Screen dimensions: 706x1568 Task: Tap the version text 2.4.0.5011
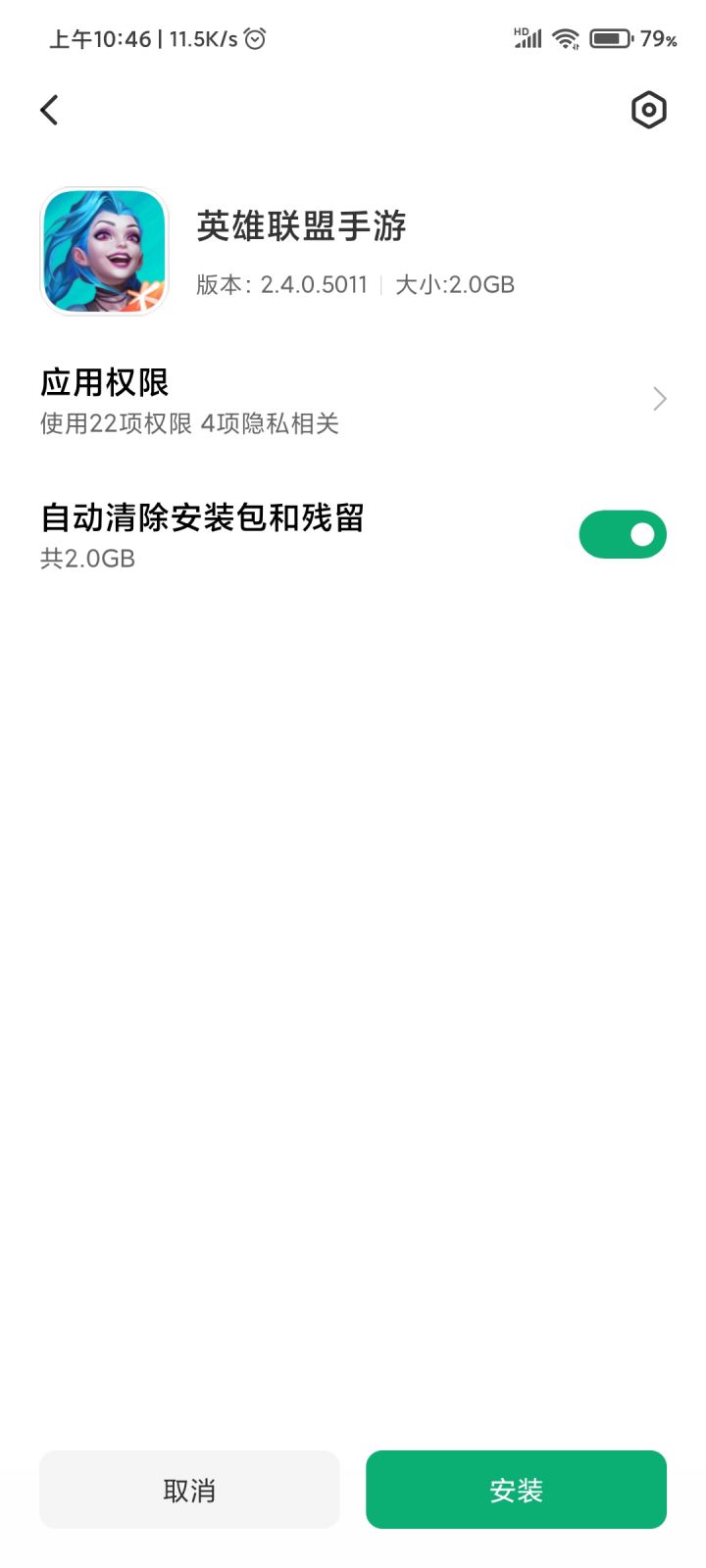[314, 284]
